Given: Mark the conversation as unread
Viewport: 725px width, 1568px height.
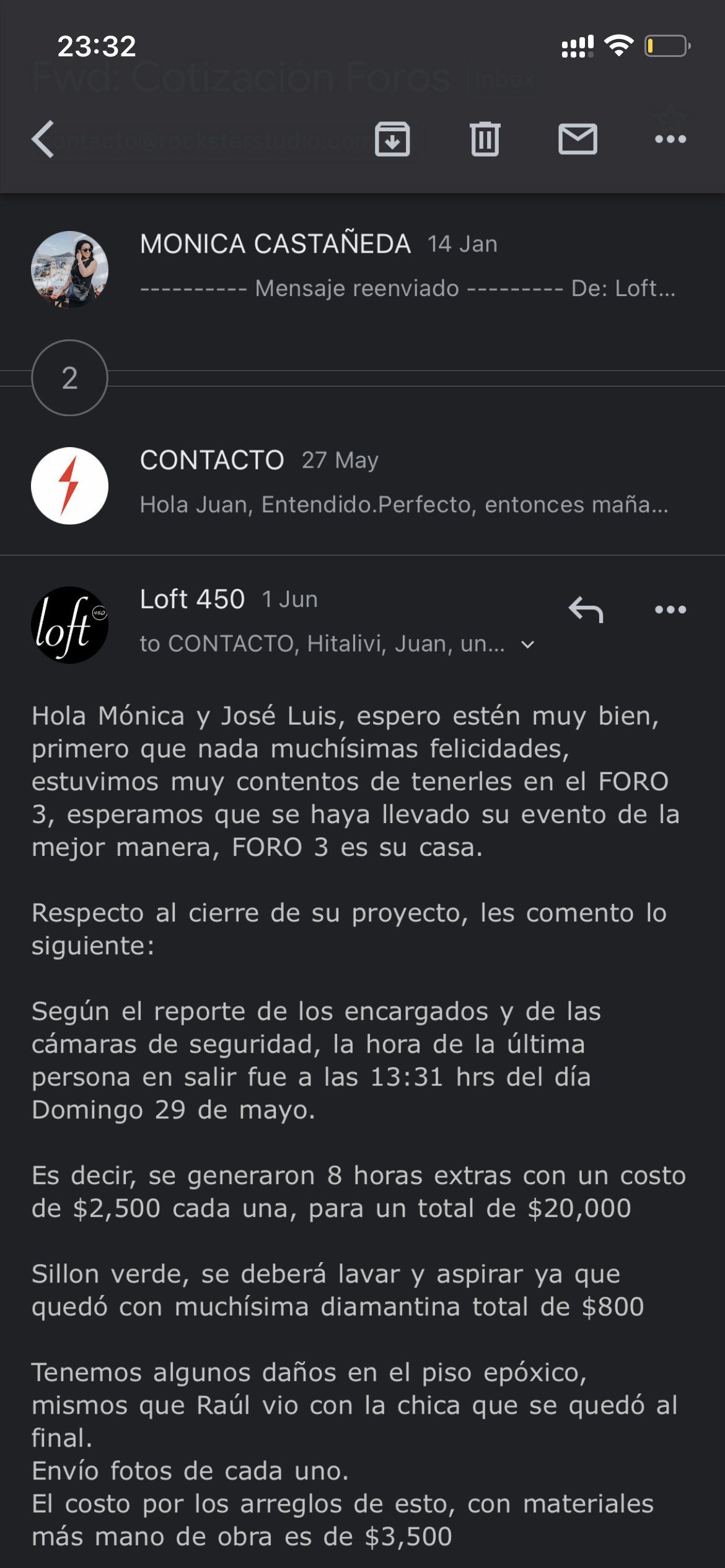Looking at the screenshot, I should coord(578,139).
